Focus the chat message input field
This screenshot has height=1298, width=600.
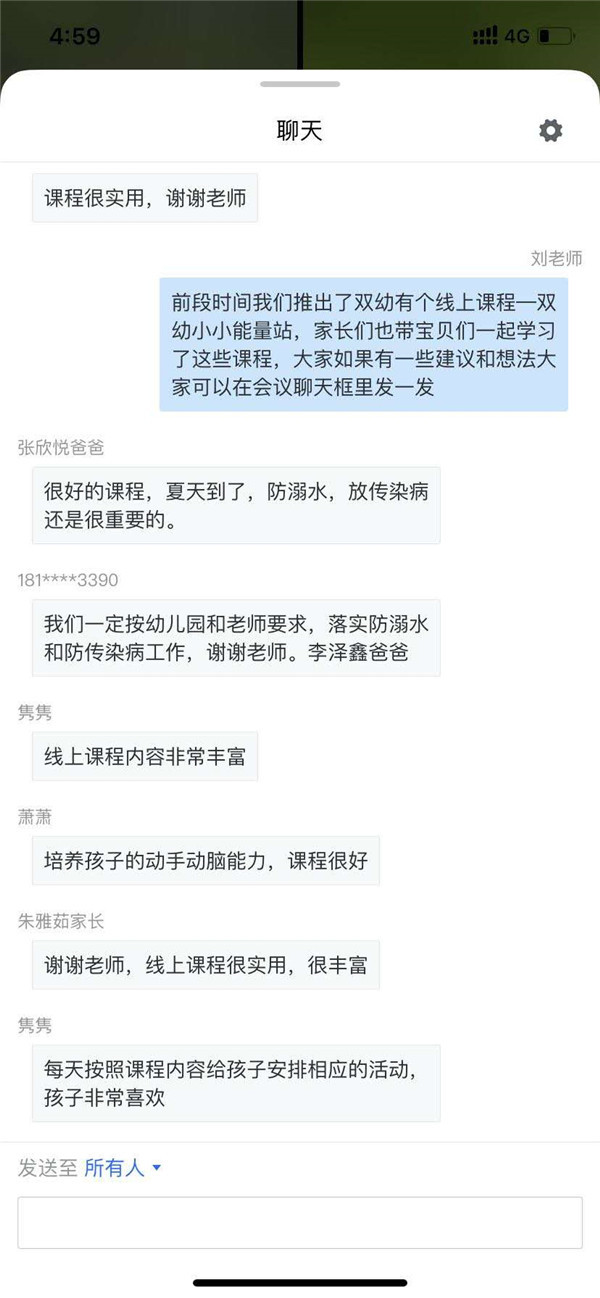[300, 1222]
